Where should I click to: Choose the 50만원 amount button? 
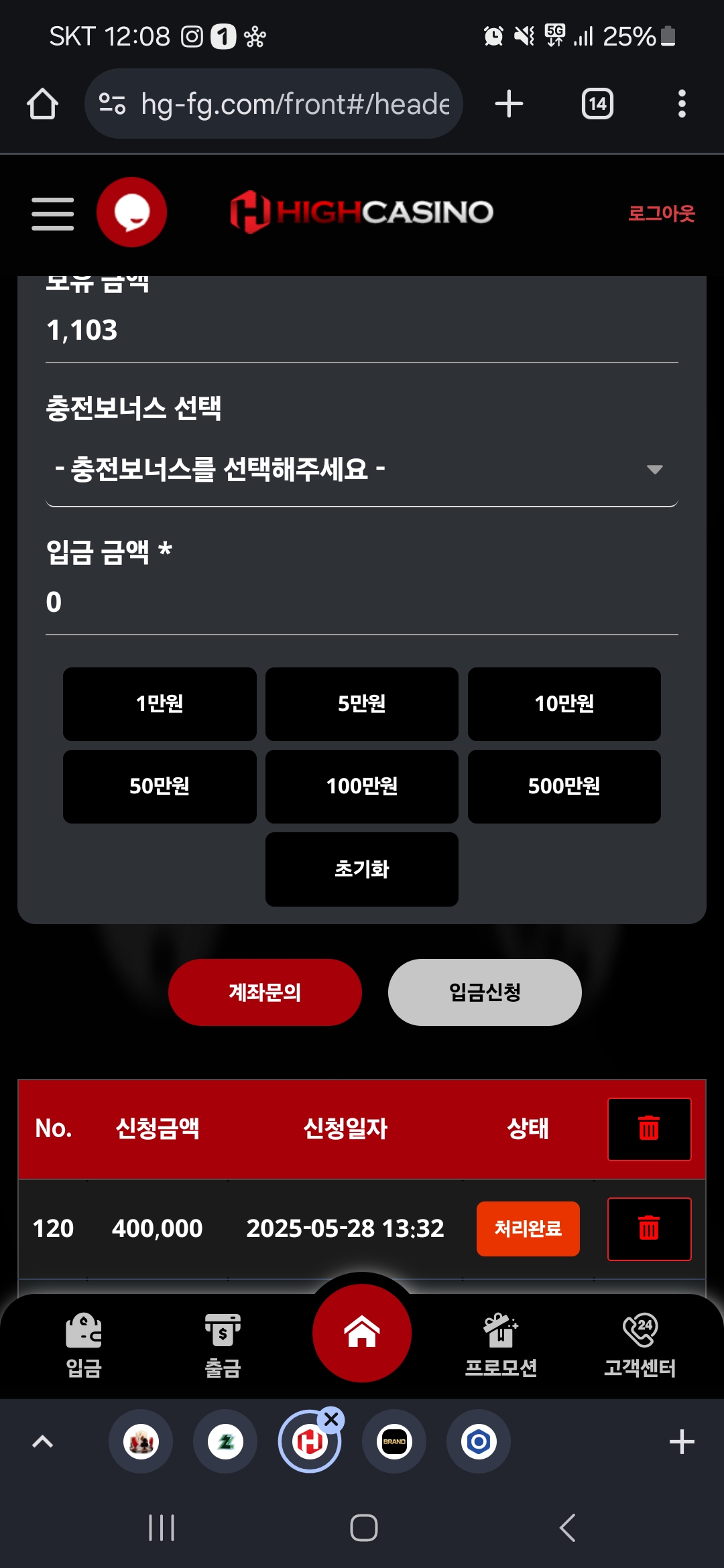coord(160,786)
